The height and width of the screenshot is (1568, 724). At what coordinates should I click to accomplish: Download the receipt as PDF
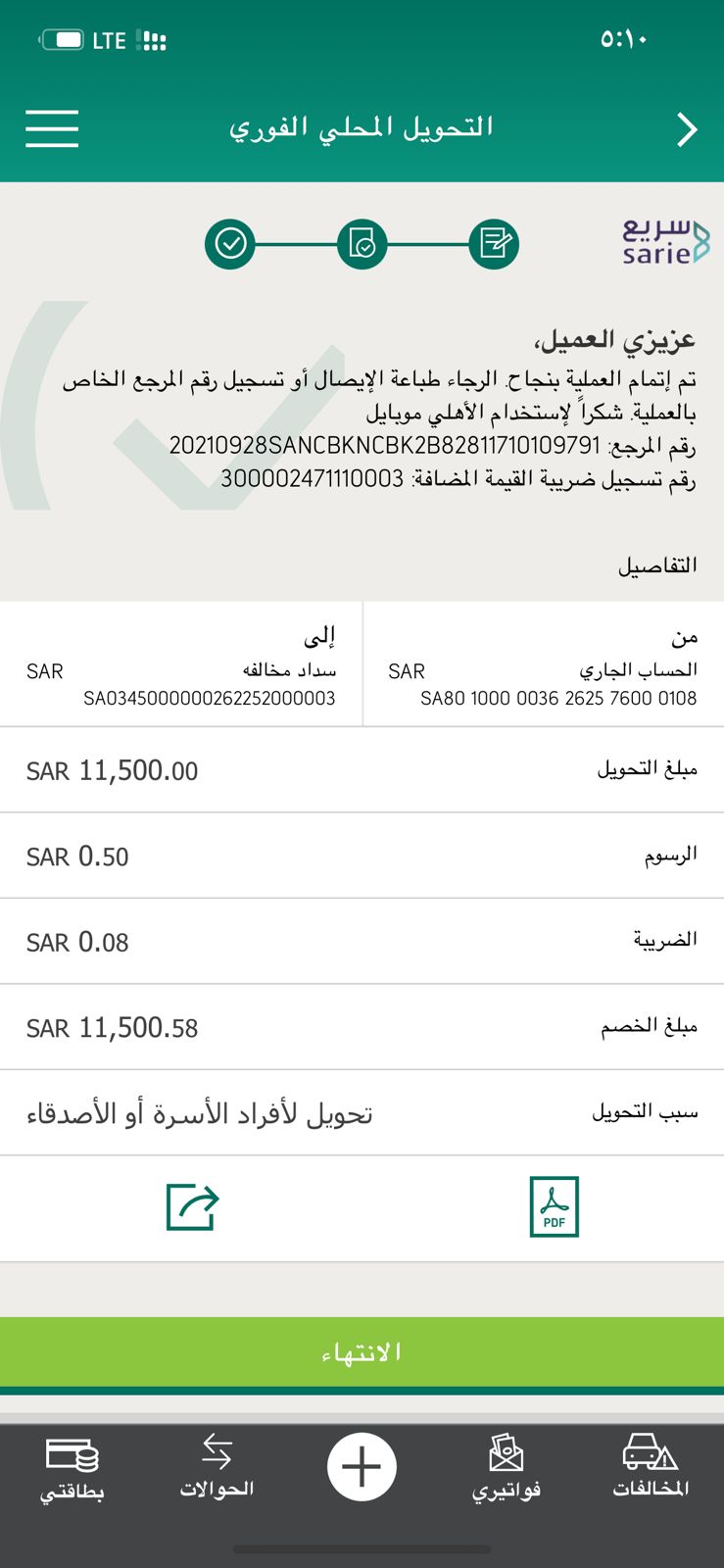(554, 1206)
